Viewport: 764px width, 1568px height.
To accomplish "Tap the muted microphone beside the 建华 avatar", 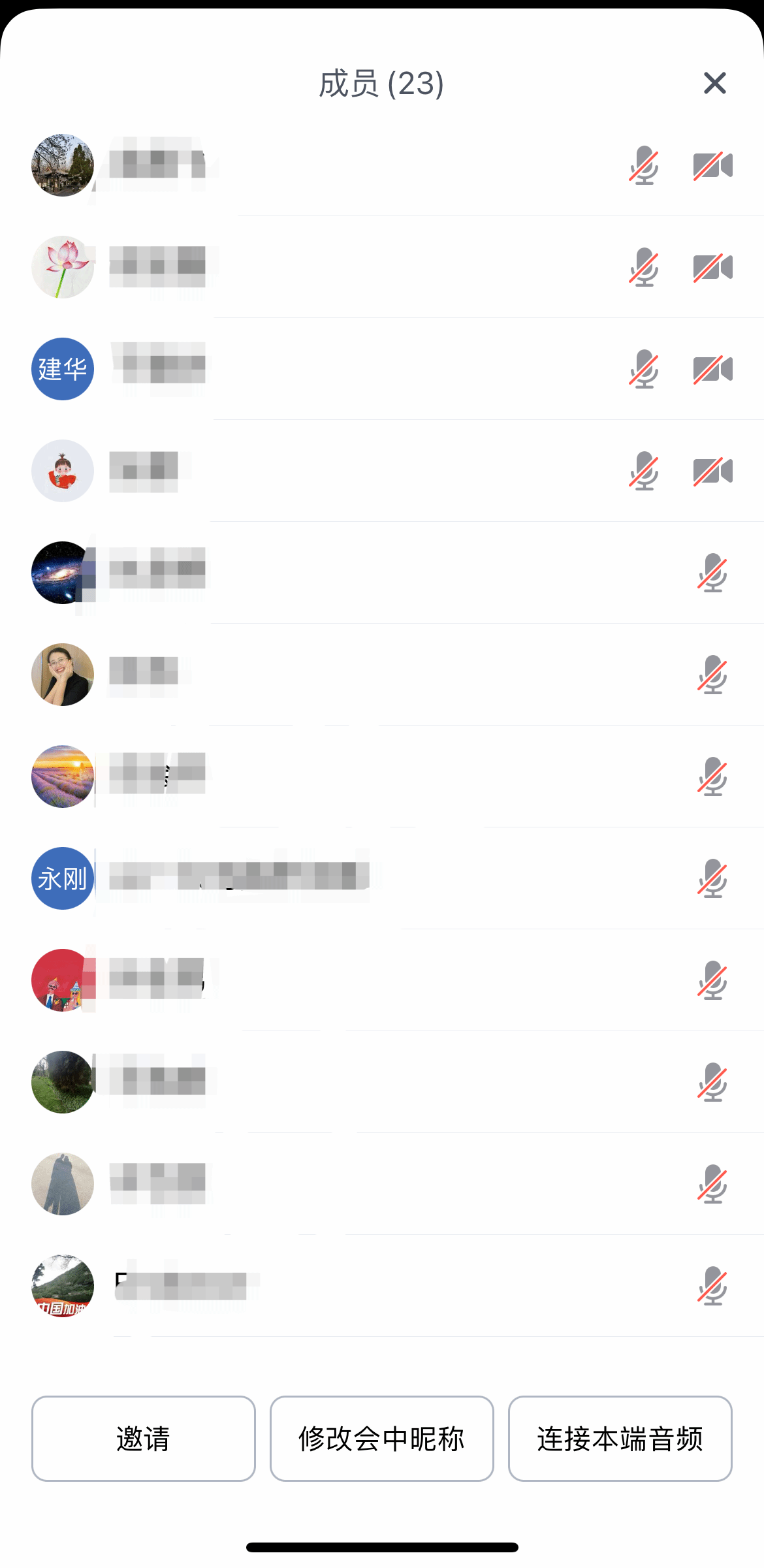I will 644,369.
